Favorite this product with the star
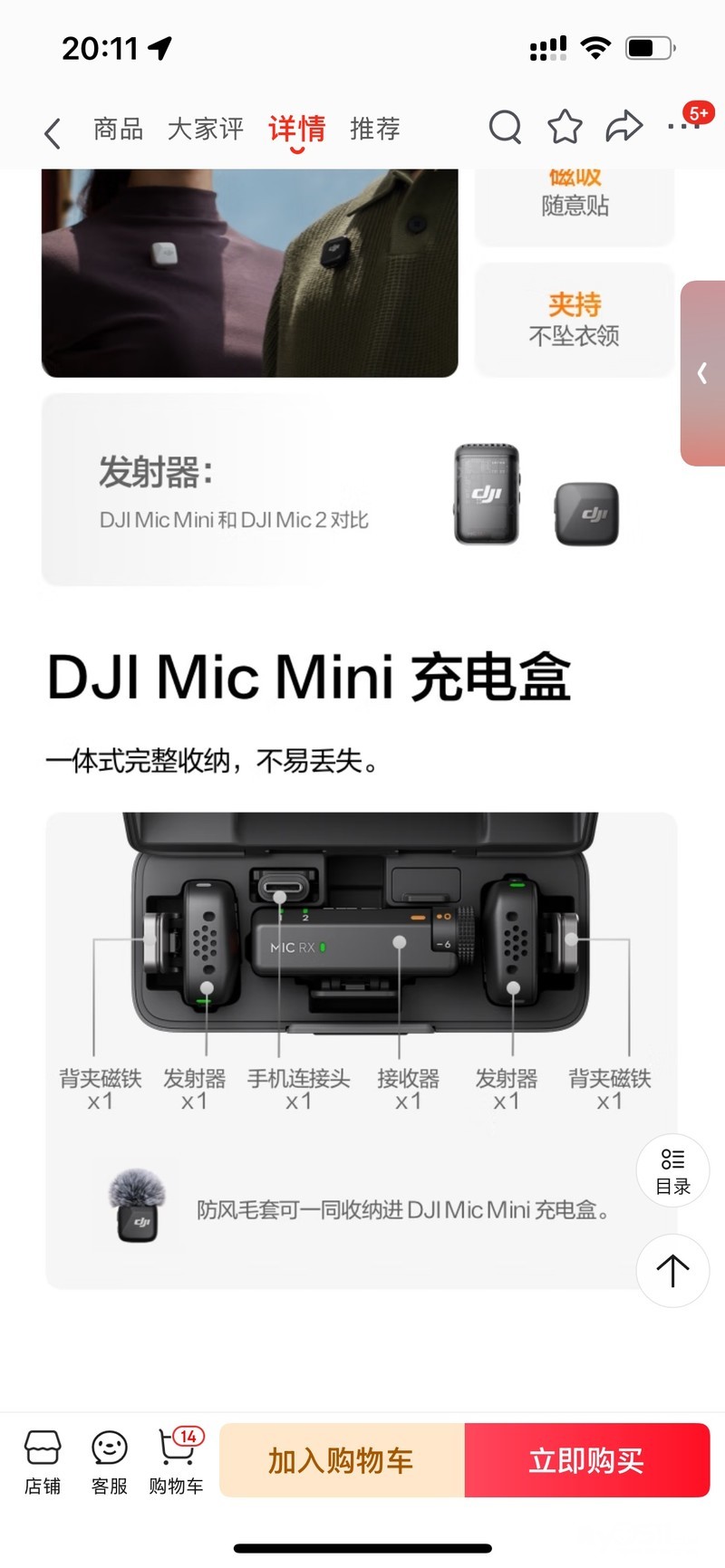725x1568 pixels. 565,127
